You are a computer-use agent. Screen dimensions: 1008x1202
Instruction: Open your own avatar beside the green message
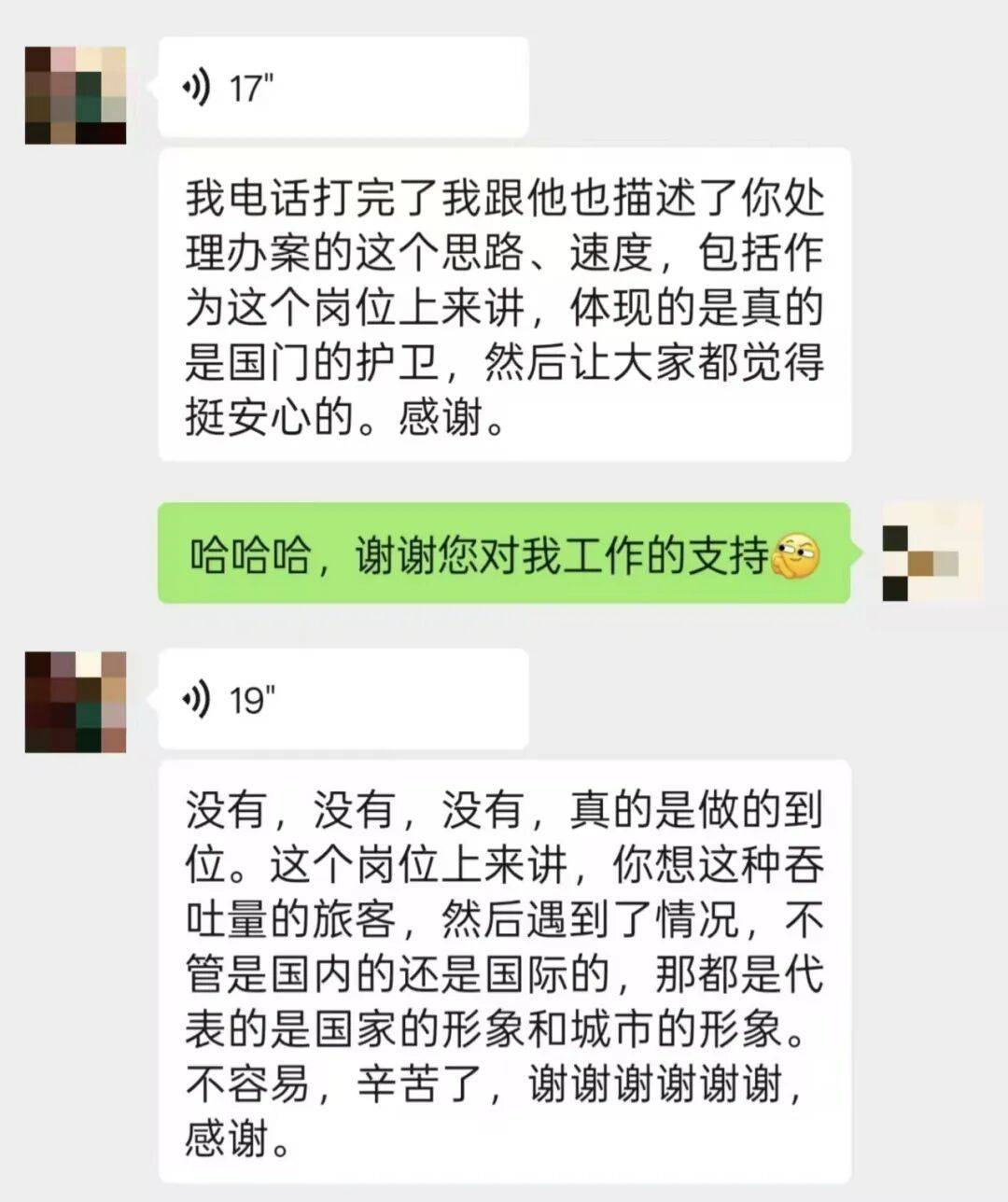pos(932,552)
